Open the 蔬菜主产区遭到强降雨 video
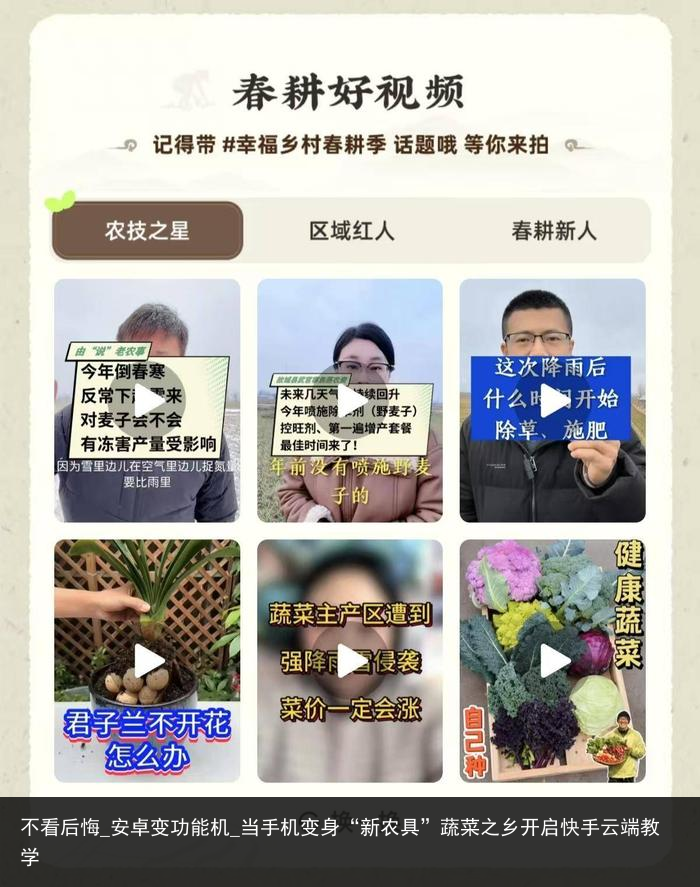The width and height of the screenshot is (700, 887). point(350,660)
